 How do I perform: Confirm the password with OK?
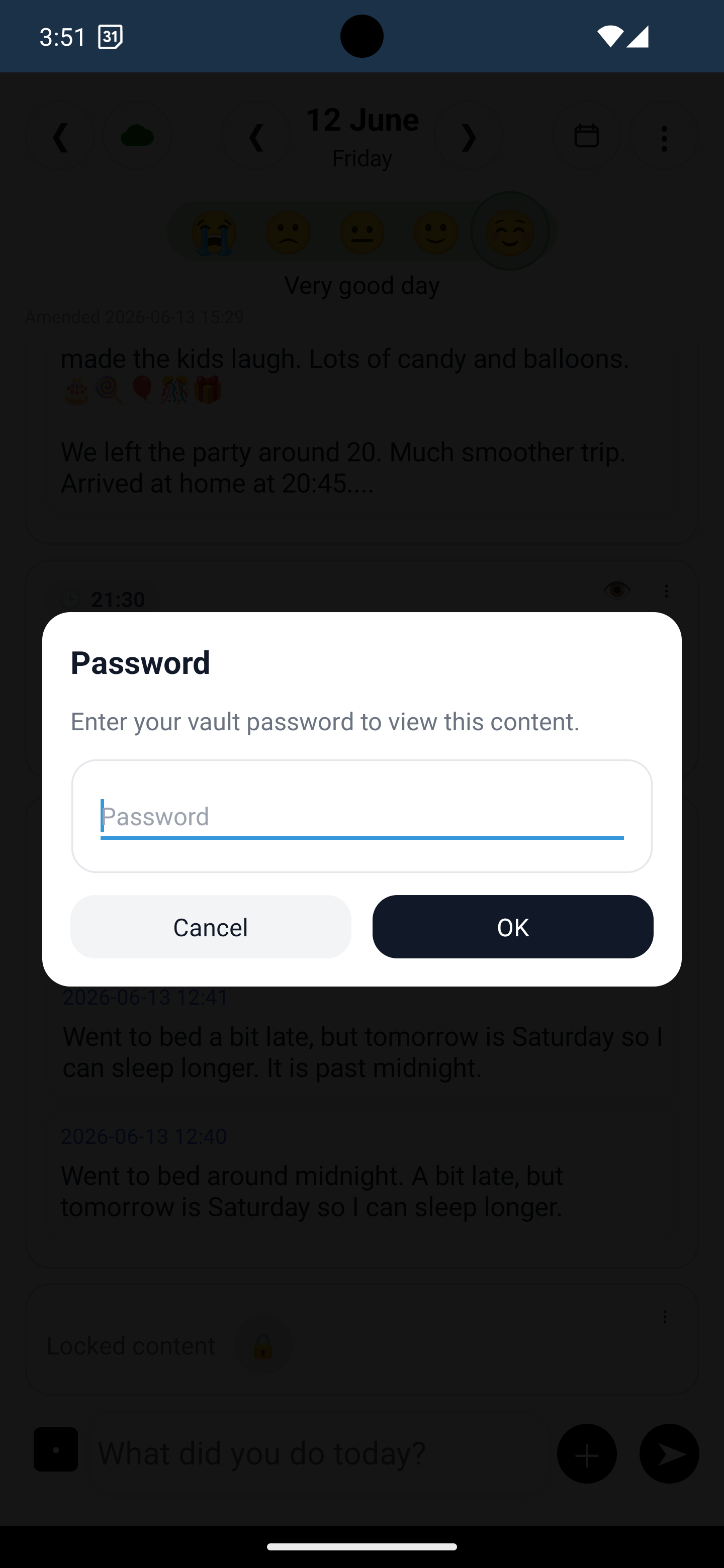[513, 926]
